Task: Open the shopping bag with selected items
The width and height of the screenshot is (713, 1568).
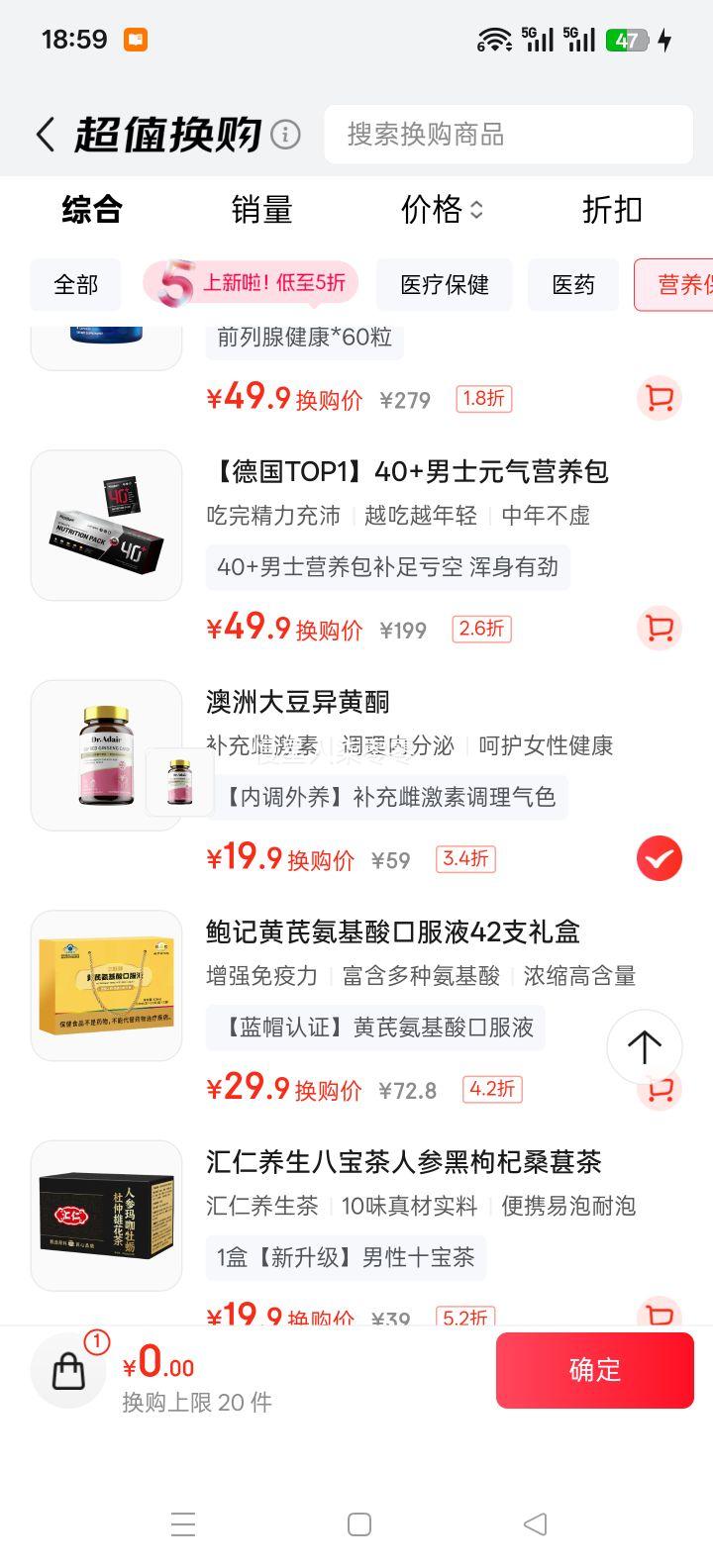Action: click(68, 1371)
